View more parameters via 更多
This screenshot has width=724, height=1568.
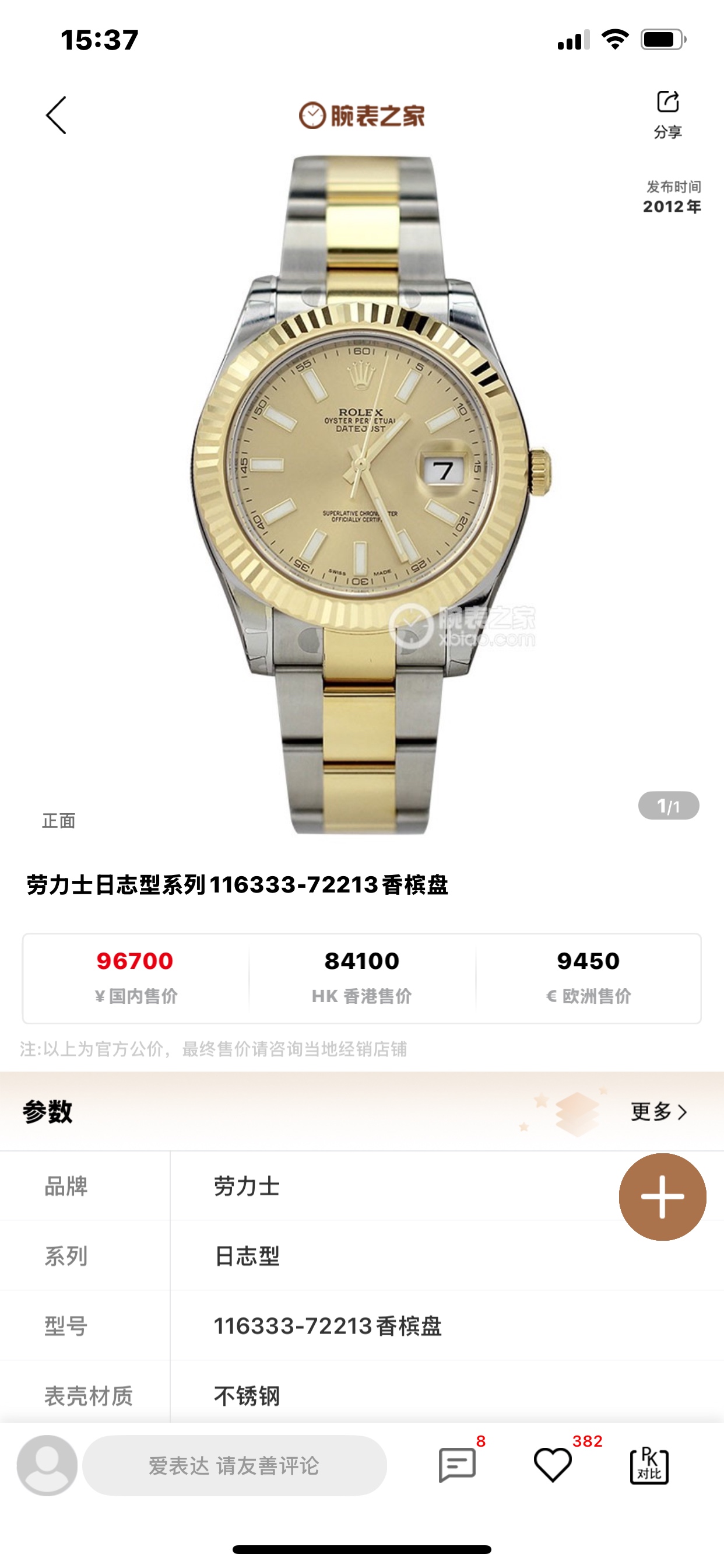tap(659, 1111)
